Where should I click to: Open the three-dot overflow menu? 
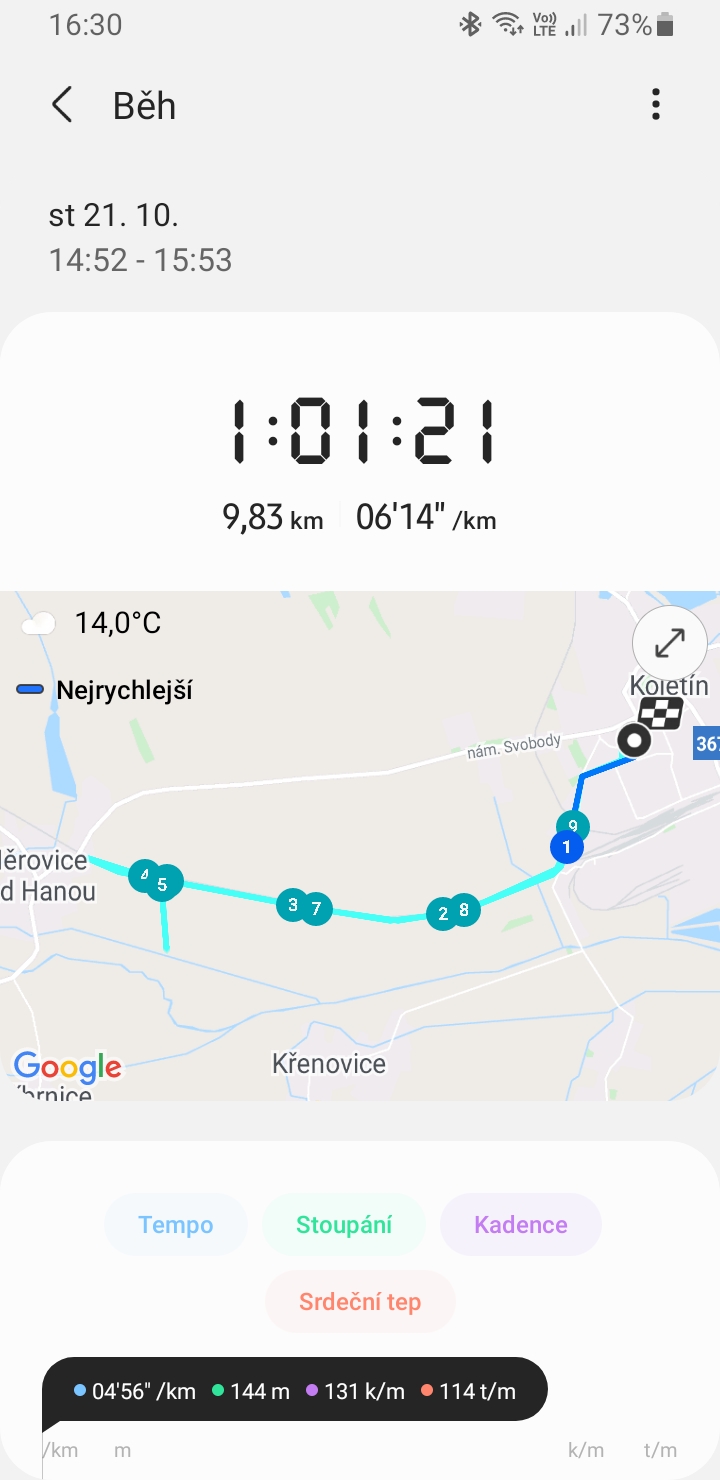[x=656, y=105]
